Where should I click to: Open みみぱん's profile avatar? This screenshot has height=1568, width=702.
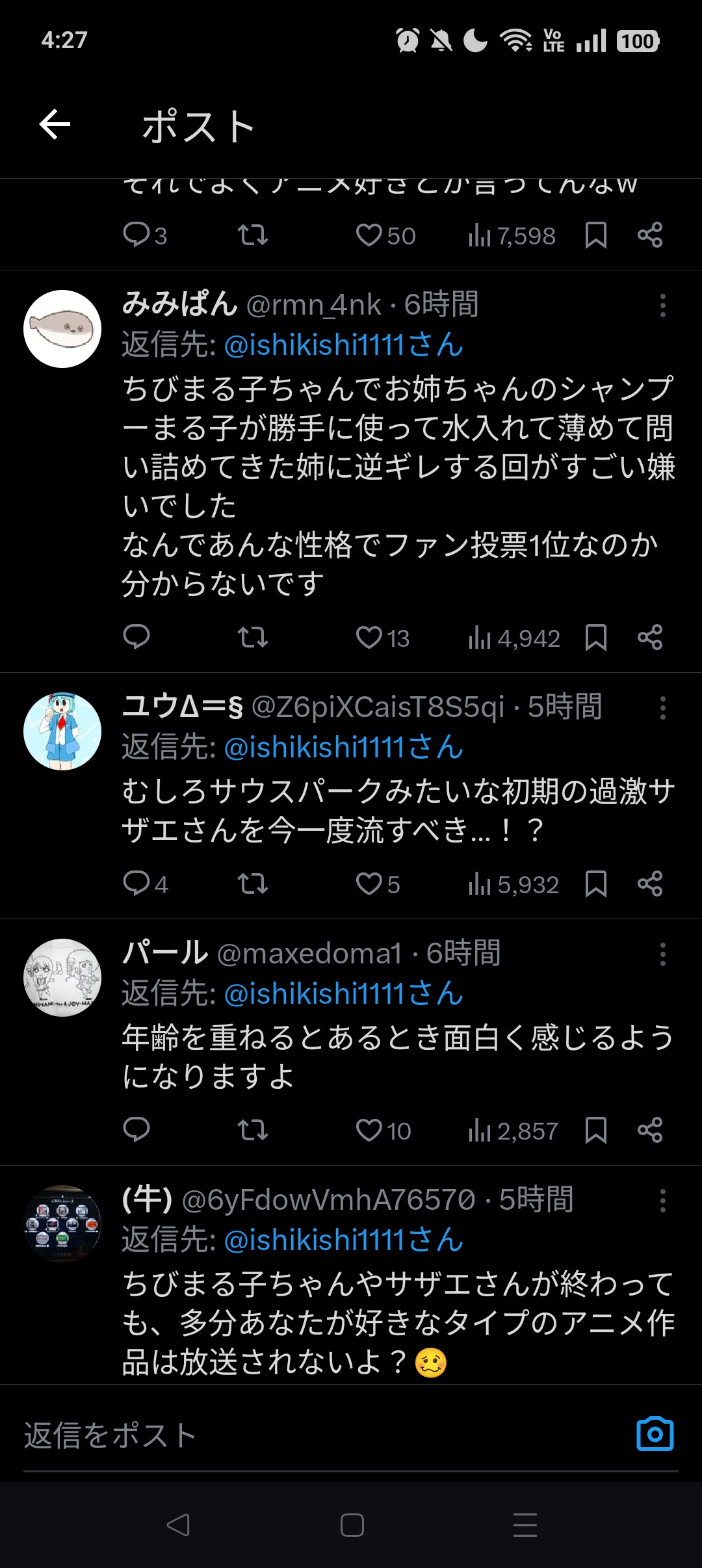[62, 329]
